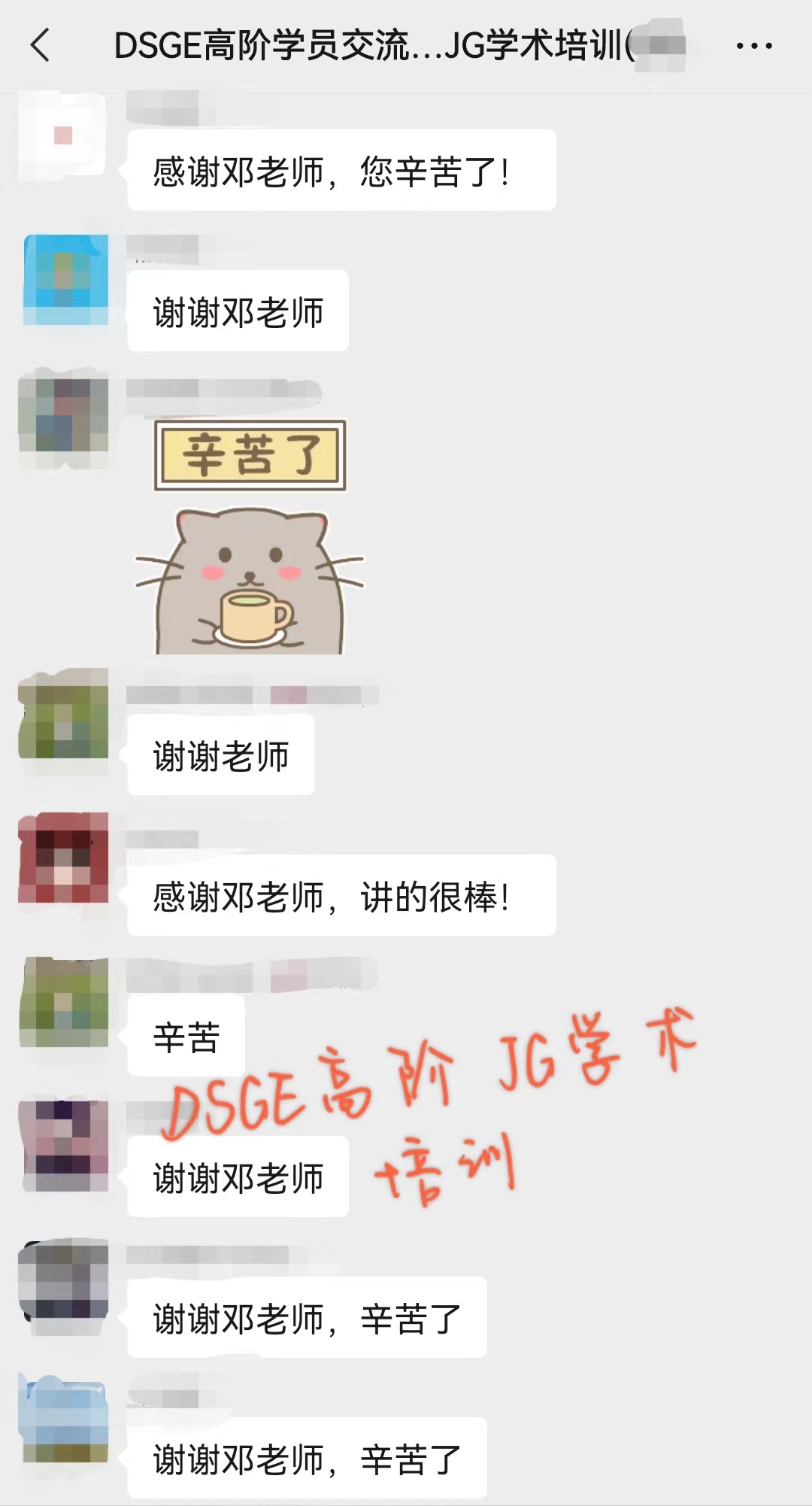Go back from the DSGE group chat

pyautogui.click(x=41, y=45)
